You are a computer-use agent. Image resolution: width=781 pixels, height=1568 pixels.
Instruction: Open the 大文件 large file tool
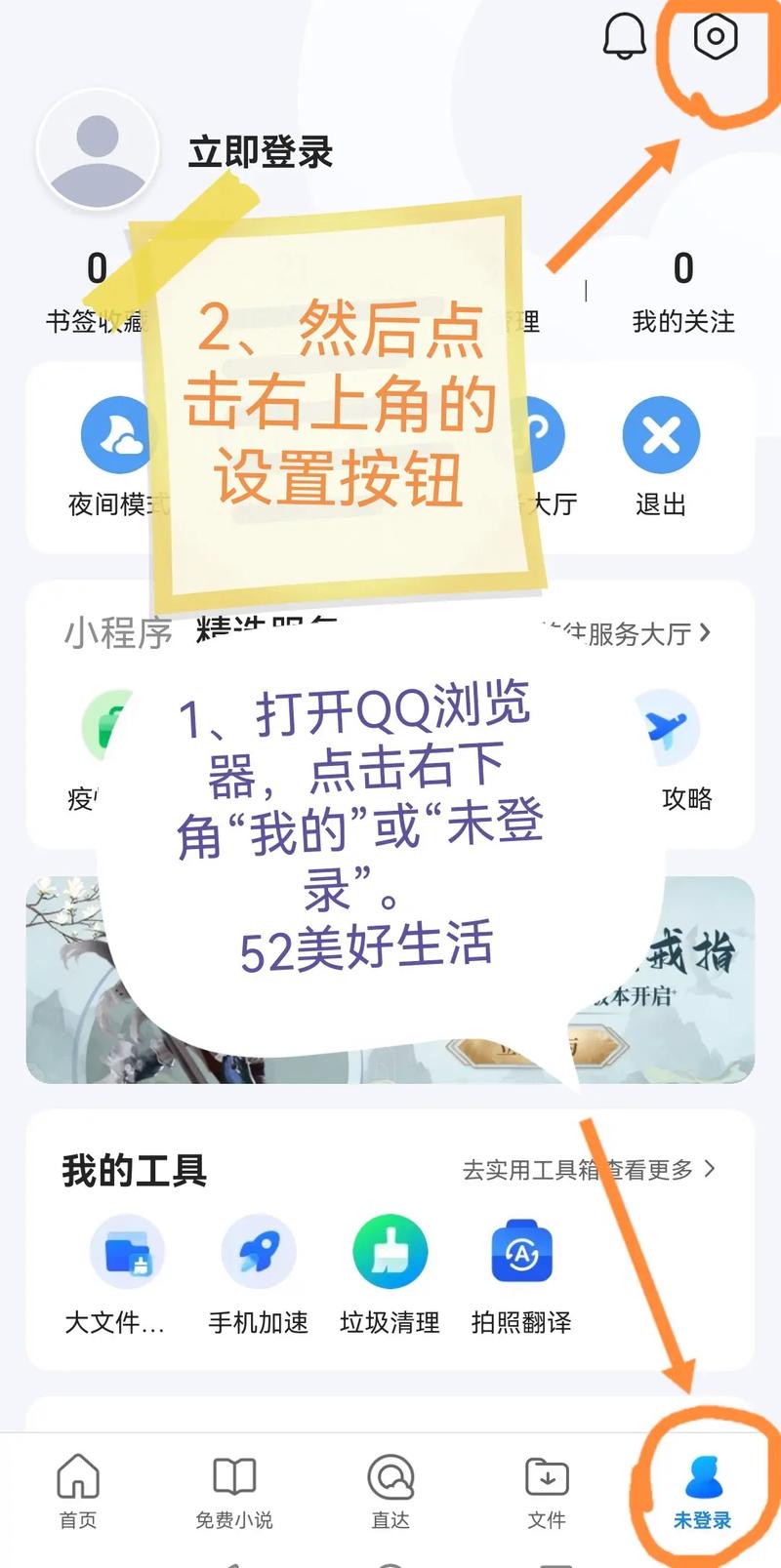click(126, 1254)
